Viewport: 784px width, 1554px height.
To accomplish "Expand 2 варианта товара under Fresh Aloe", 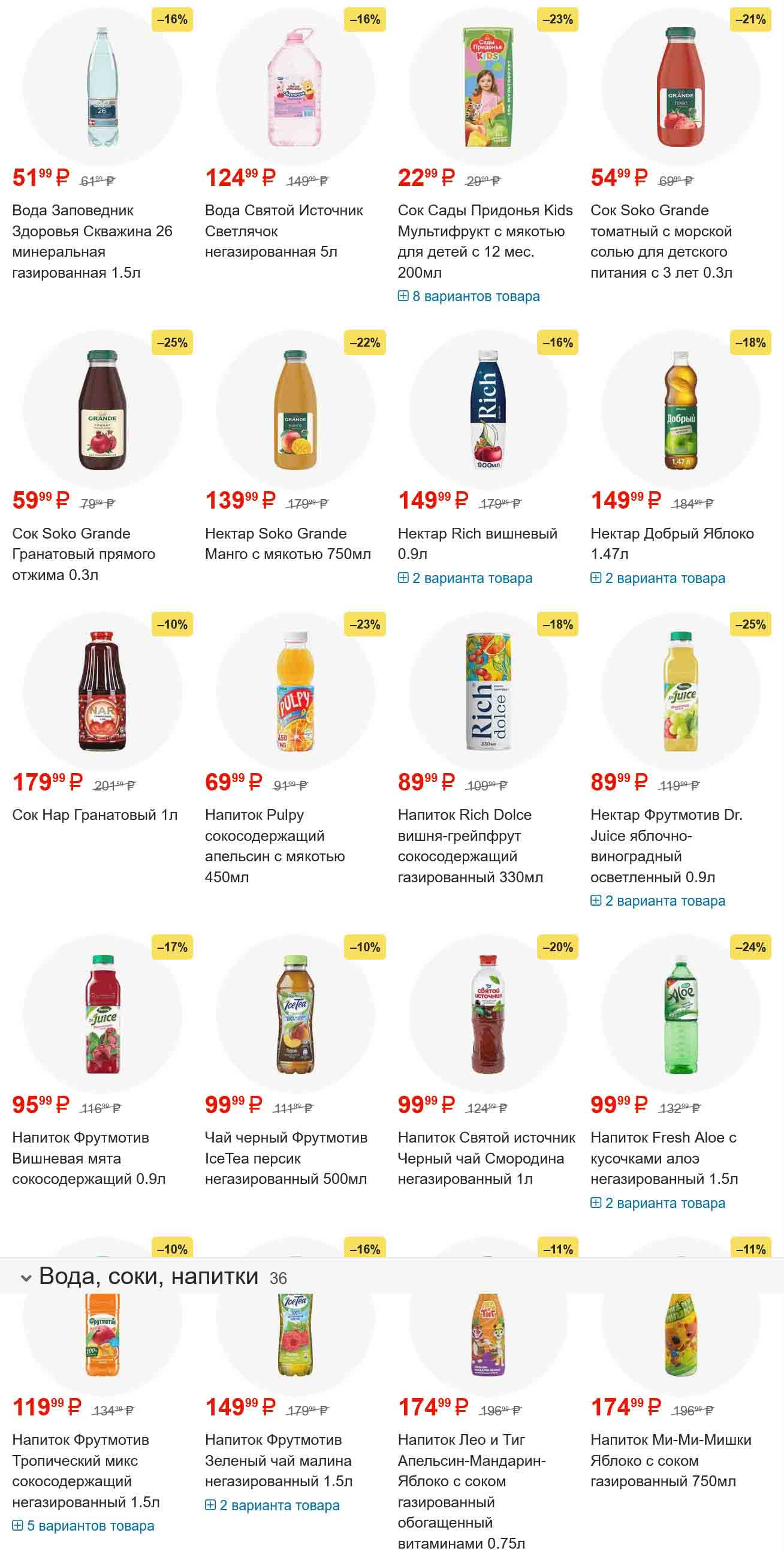I will point(658,1203).
